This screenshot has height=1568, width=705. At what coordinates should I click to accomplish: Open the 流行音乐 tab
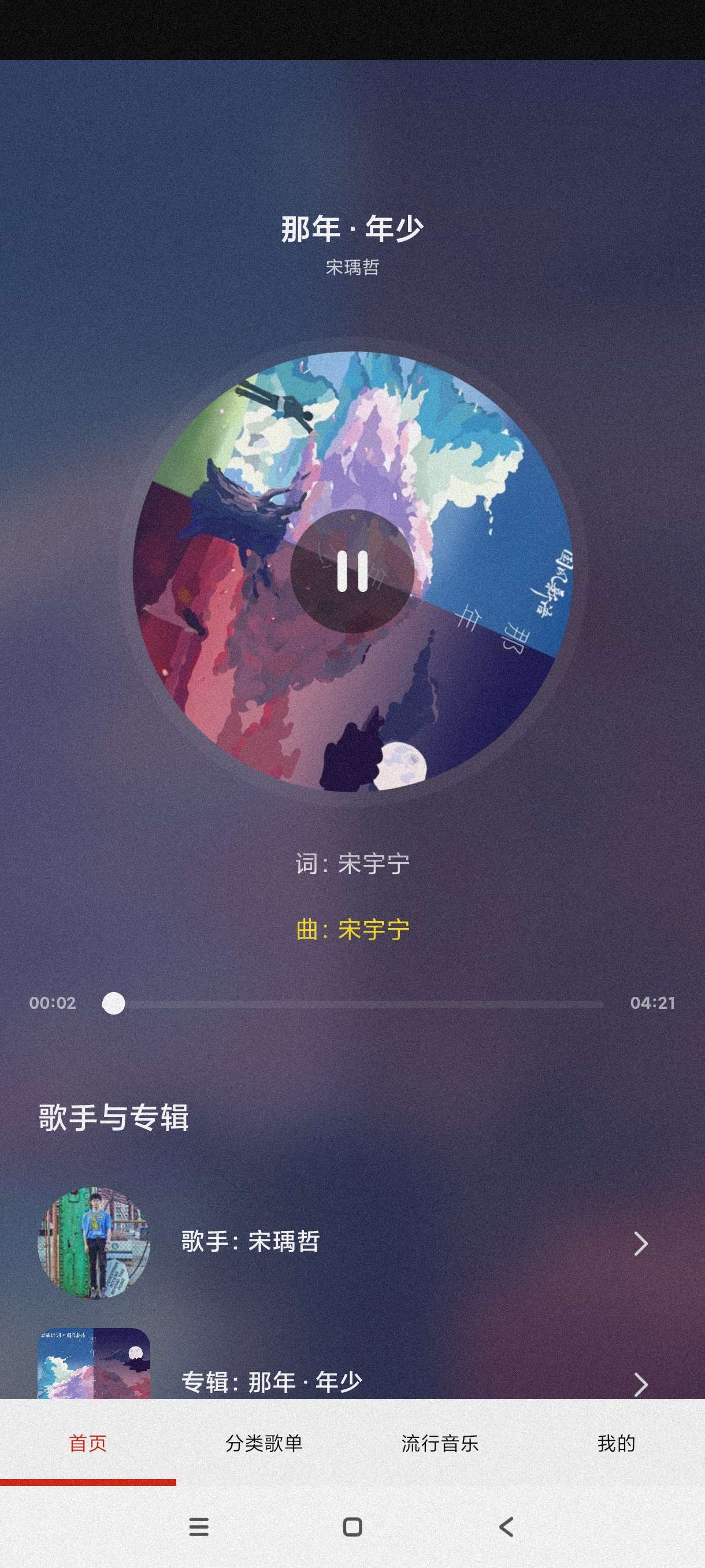(x=440, y=1444)
